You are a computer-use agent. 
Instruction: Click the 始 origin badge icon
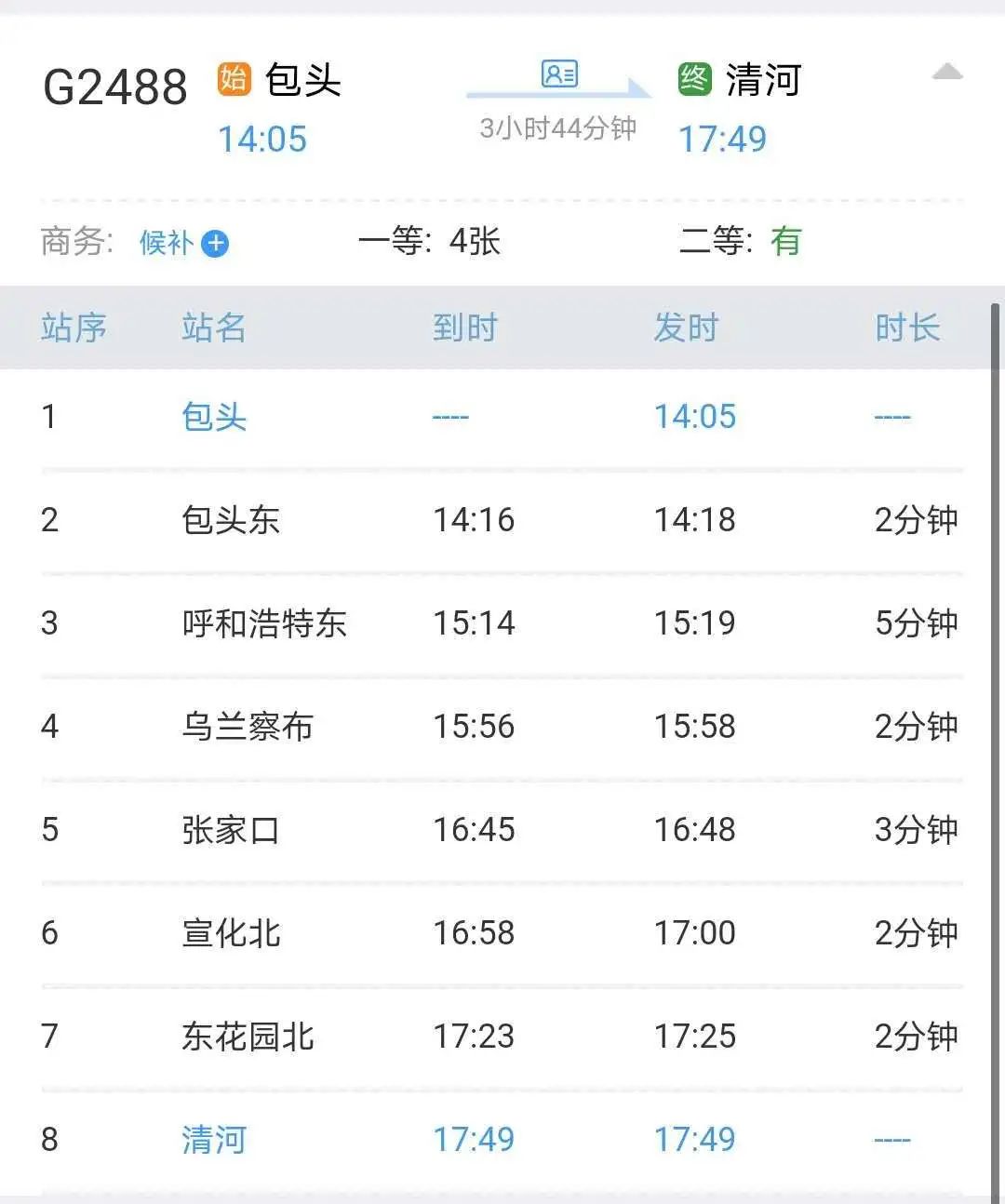(234, 79)
